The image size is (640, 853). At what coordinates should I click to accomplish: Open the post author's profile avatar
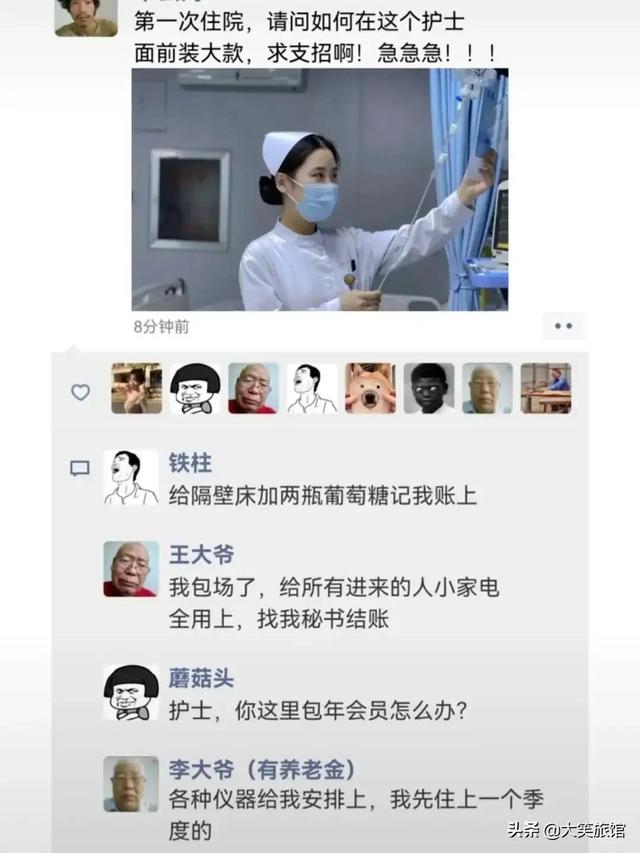(85, 17)
